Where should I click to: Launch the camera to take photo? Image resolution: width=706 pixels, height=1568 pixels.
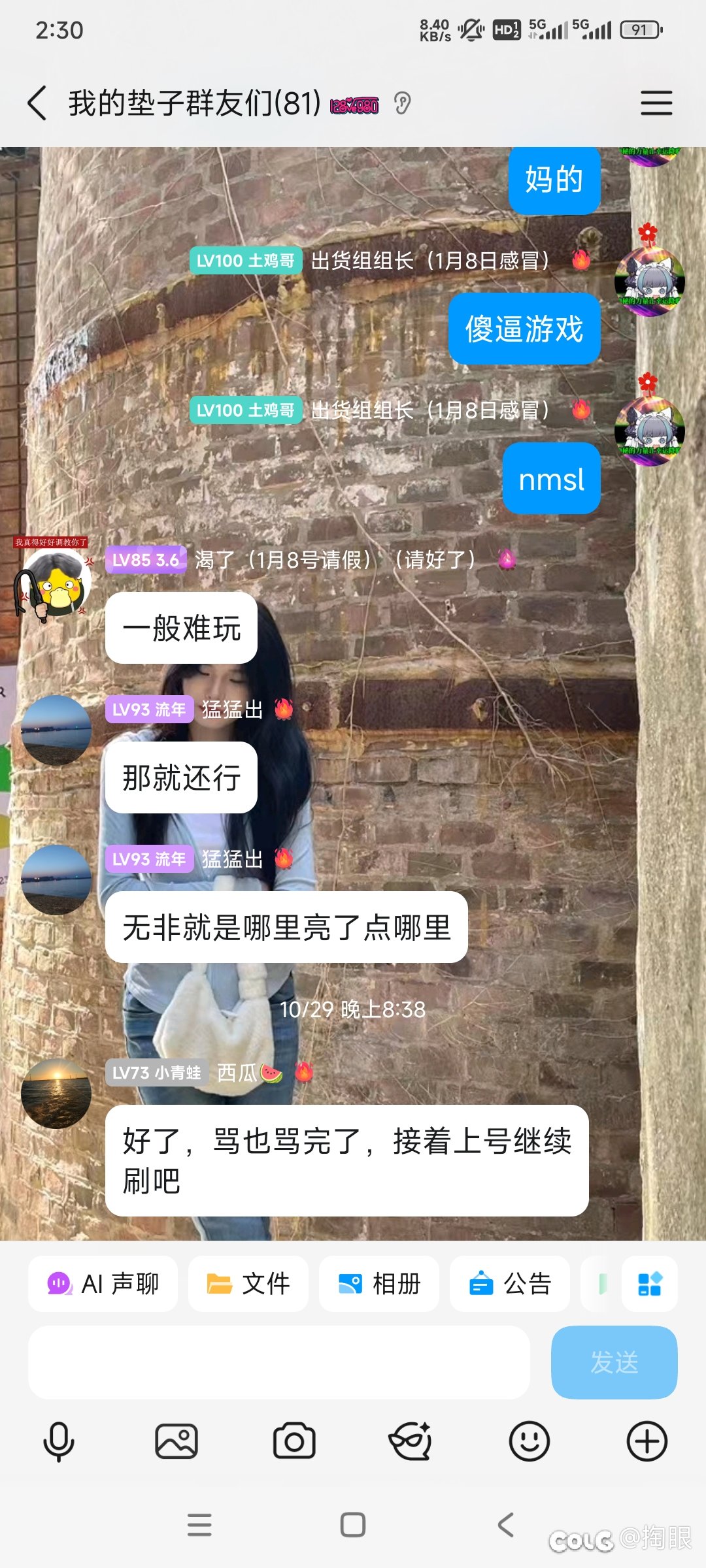coord(294,1441)
